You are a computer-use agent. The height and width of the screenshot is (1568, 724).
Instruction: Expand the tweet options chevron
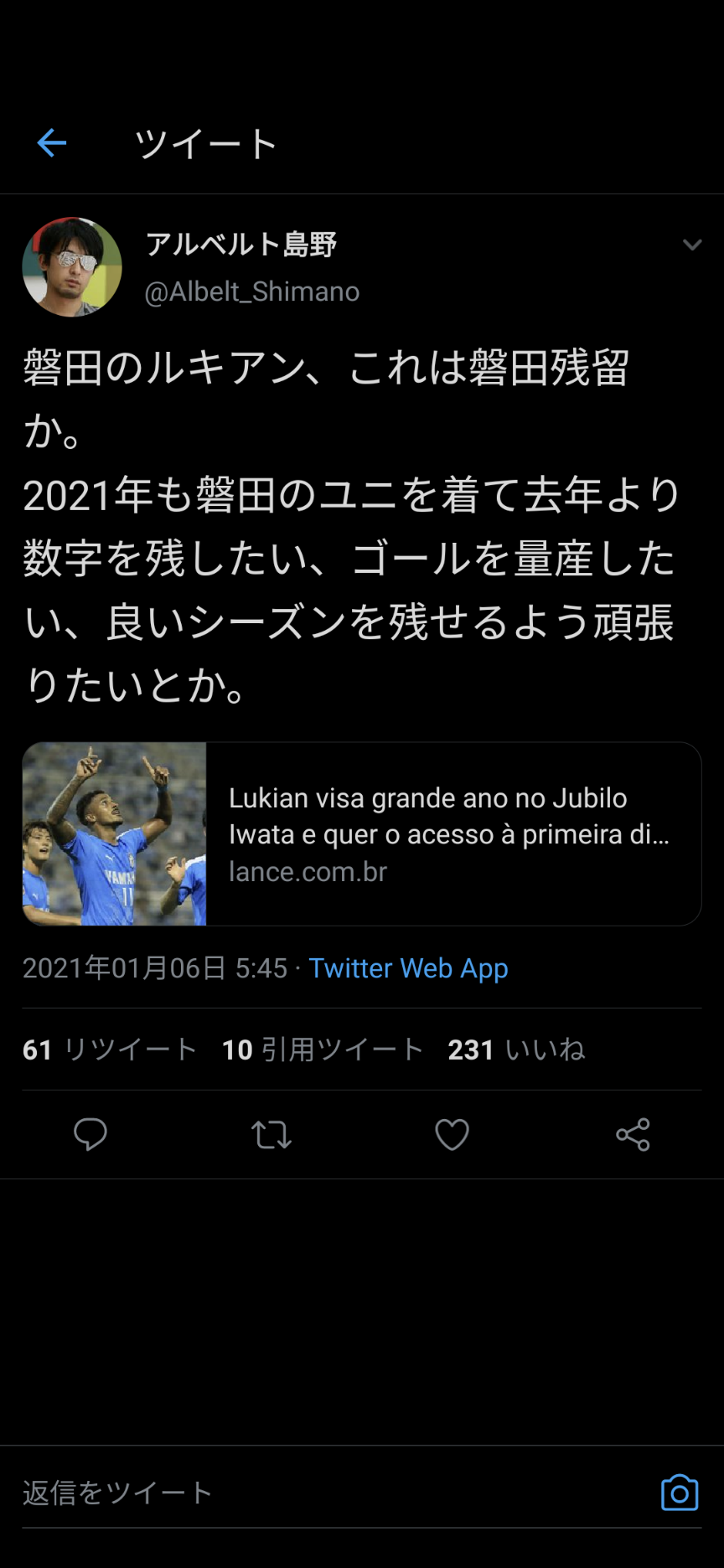point(691,245)
